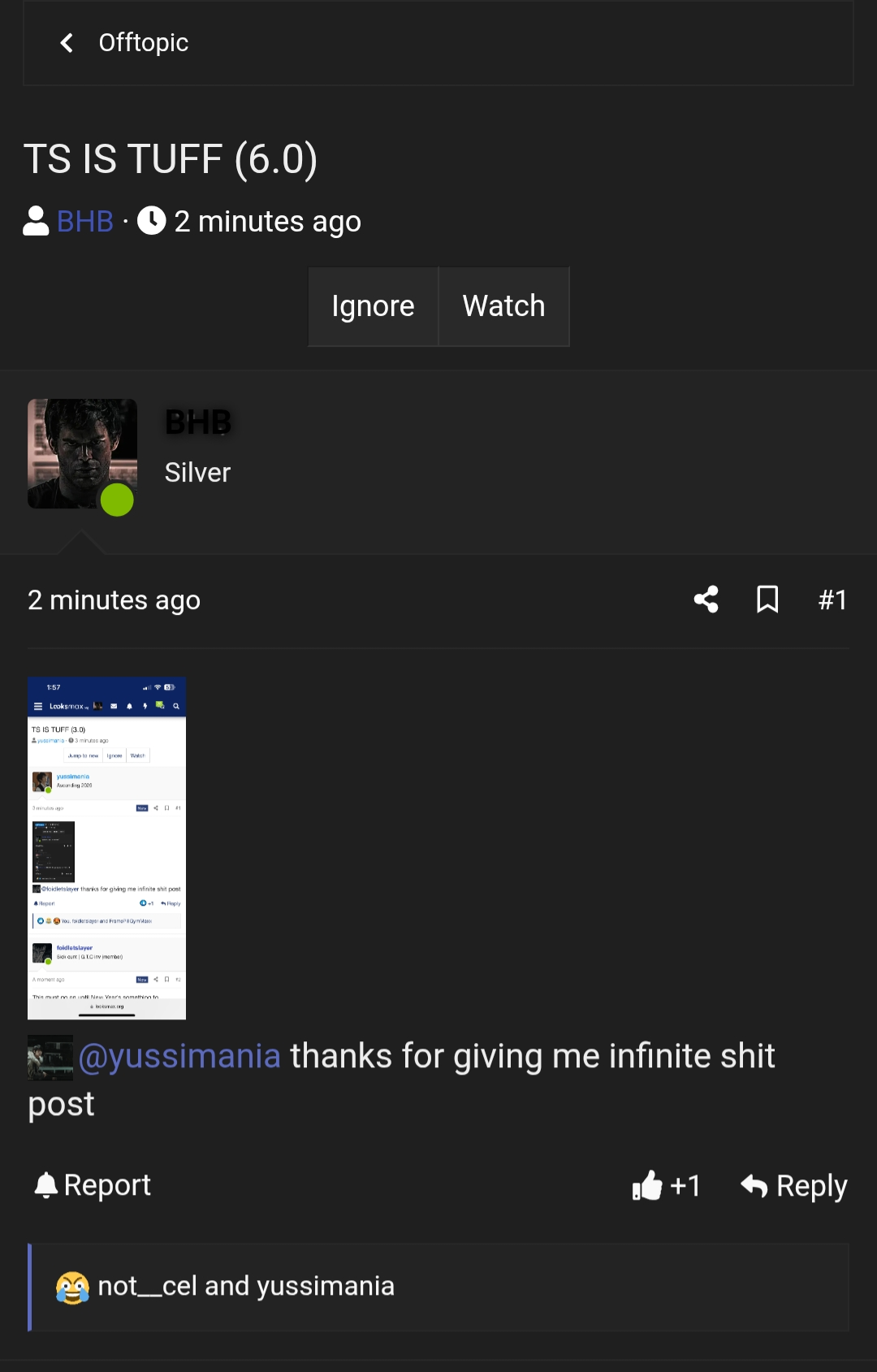Click the green online status dot
Viewport: 877px width, 1372px height.
coord(118,501)
